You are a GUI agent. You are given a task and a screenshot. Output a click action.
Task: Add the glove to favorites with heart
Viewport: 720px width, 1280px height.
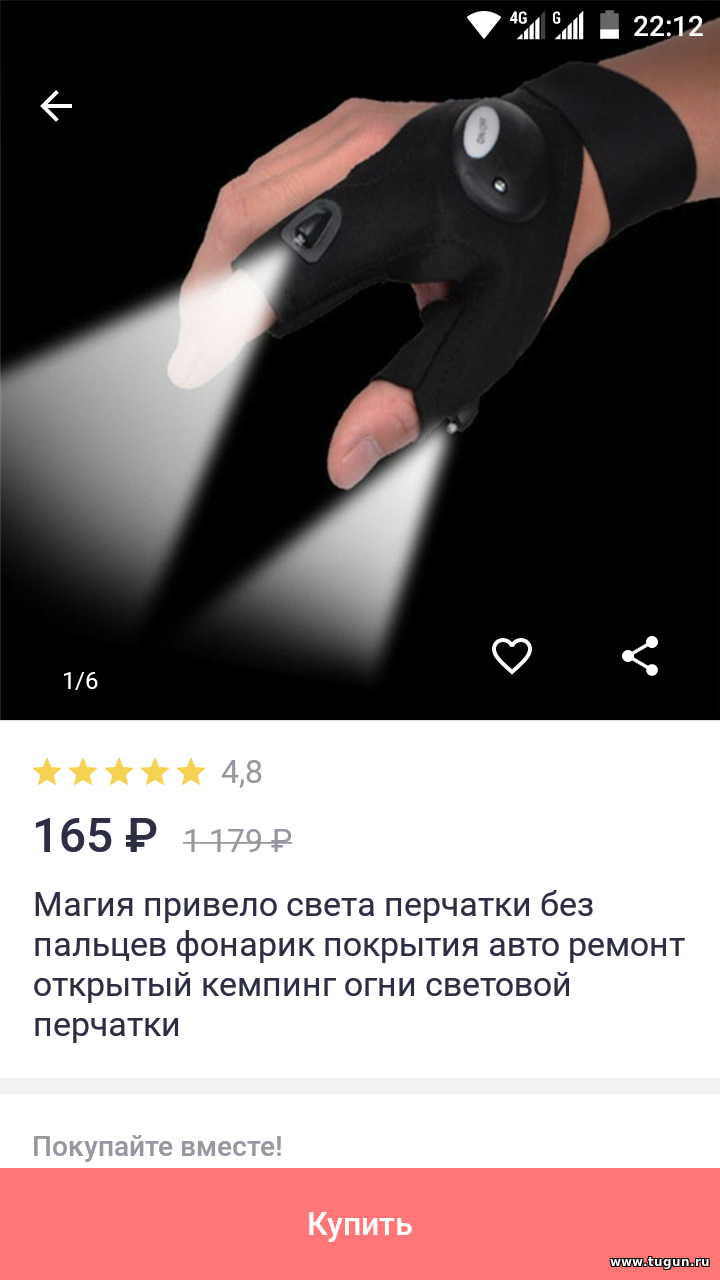click(512, 656)
